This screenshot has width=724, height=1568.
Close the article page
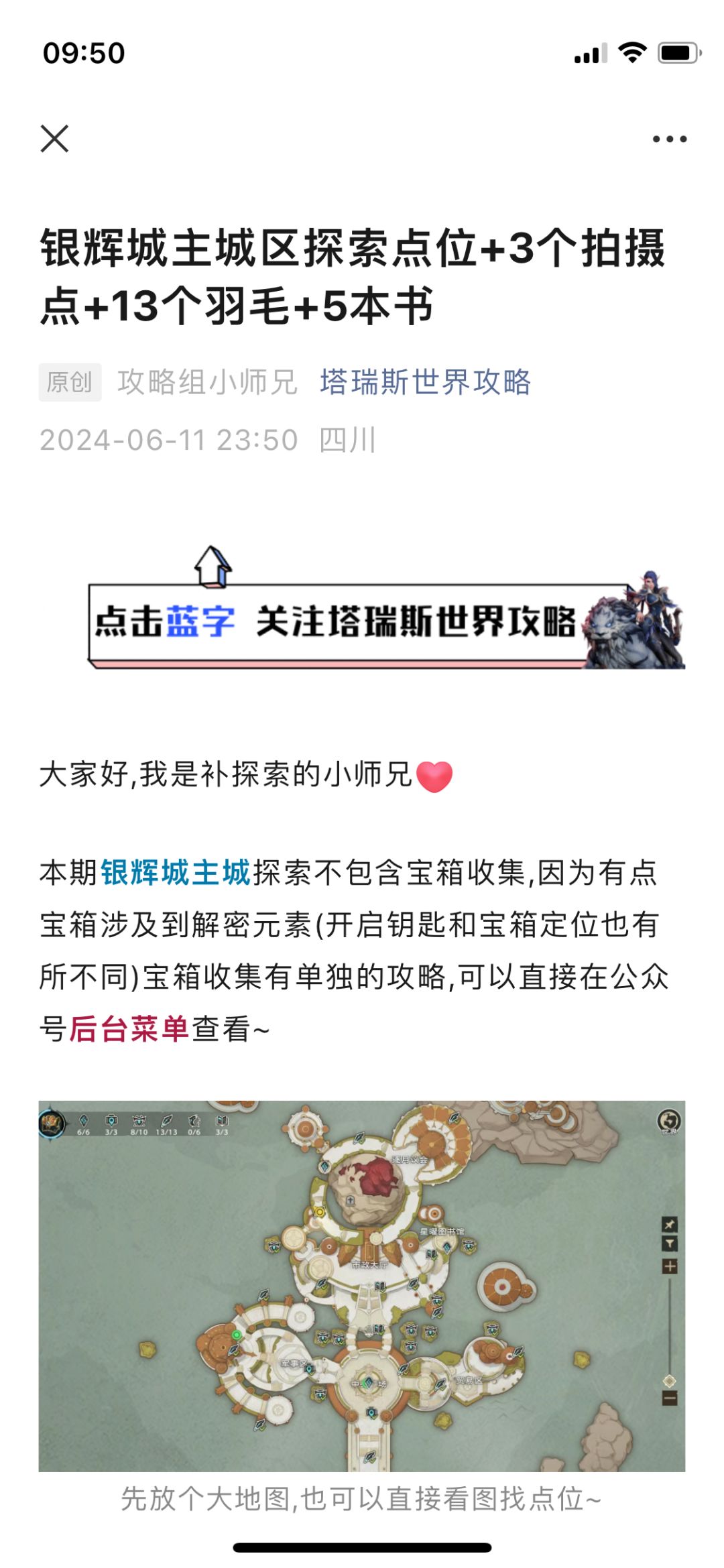click(54, 139)
